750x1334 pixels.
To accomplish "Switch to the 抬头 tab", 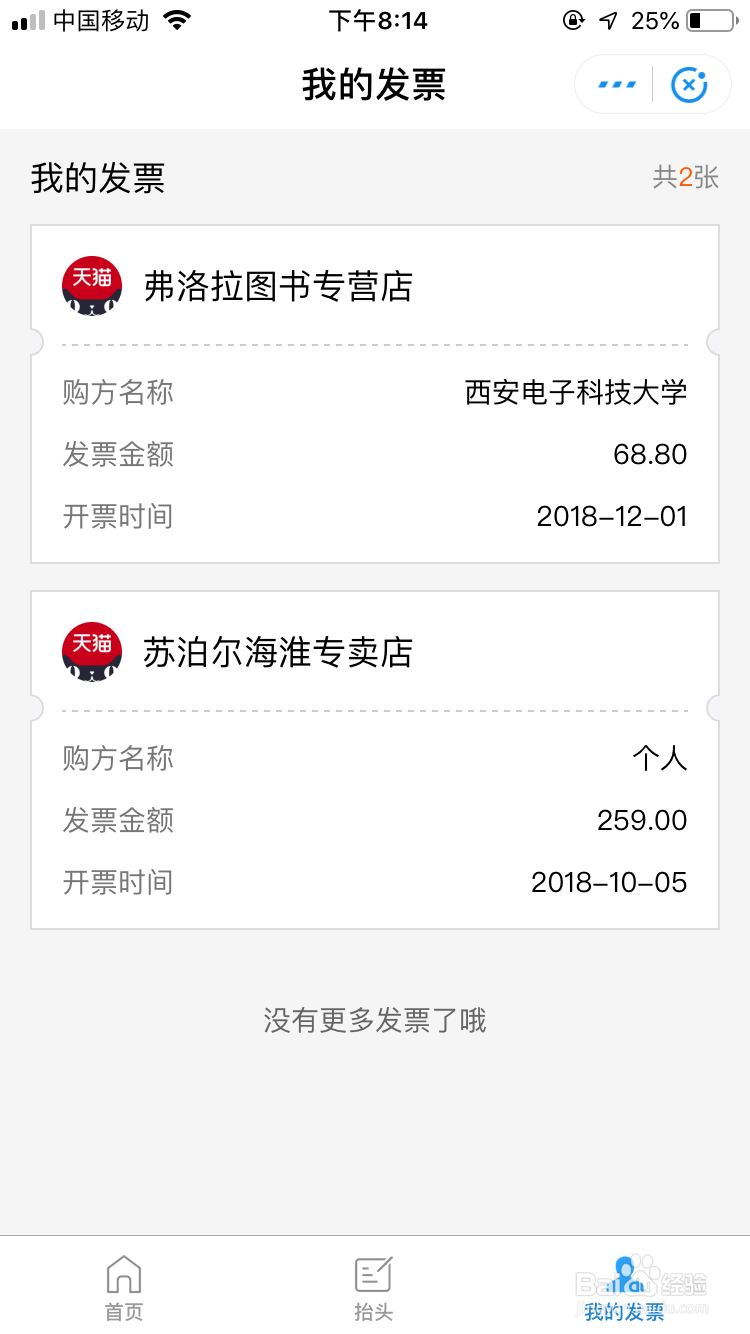I will [x=374, y=1288].
